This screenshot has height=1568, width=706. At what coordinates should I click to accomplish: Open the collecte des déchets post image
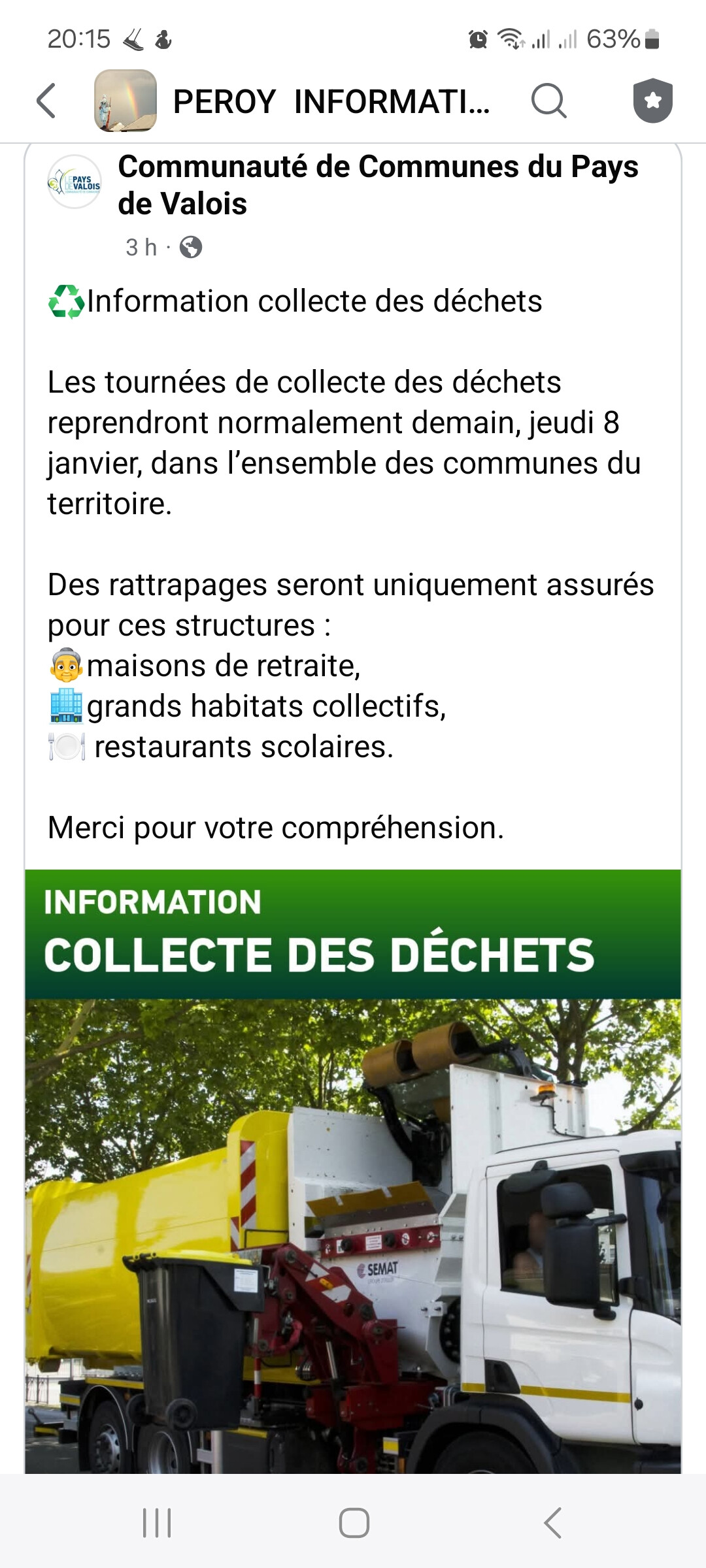pos(353,1169)
